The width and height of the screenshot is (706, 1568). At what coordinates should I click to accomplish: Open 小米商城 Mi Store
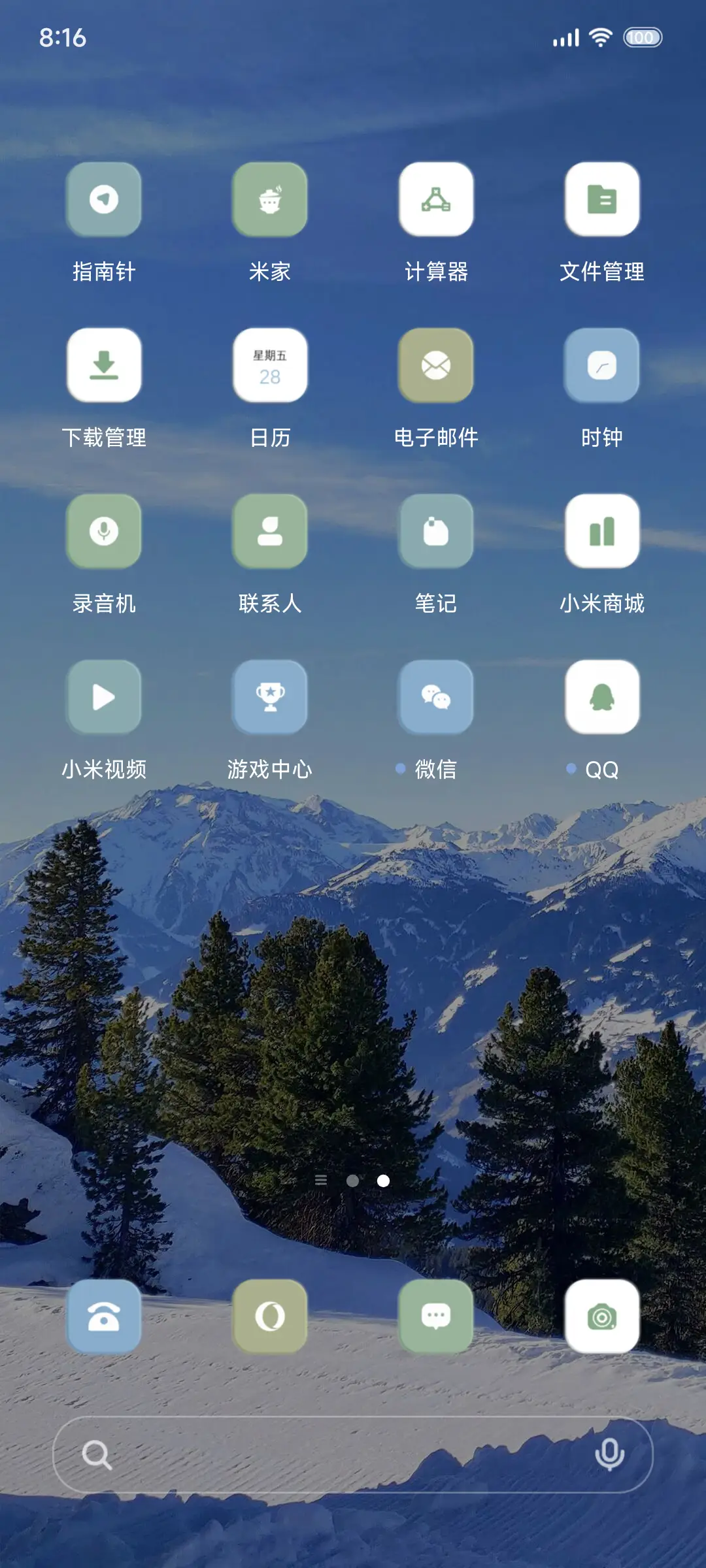point(602,531)
